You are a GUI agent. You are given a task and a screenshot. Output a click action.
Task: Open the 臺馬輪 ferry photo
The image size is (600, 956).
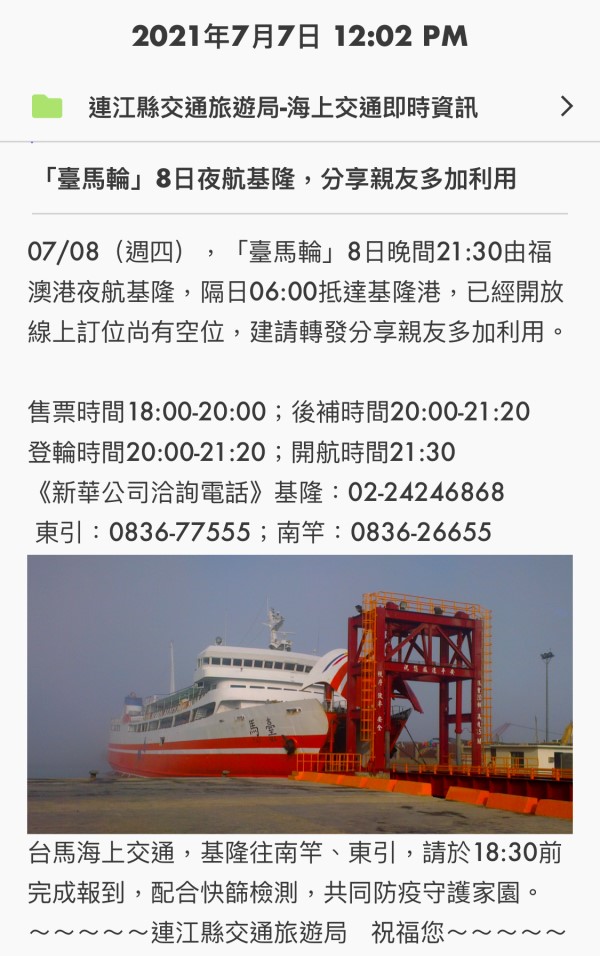point(300,694)
